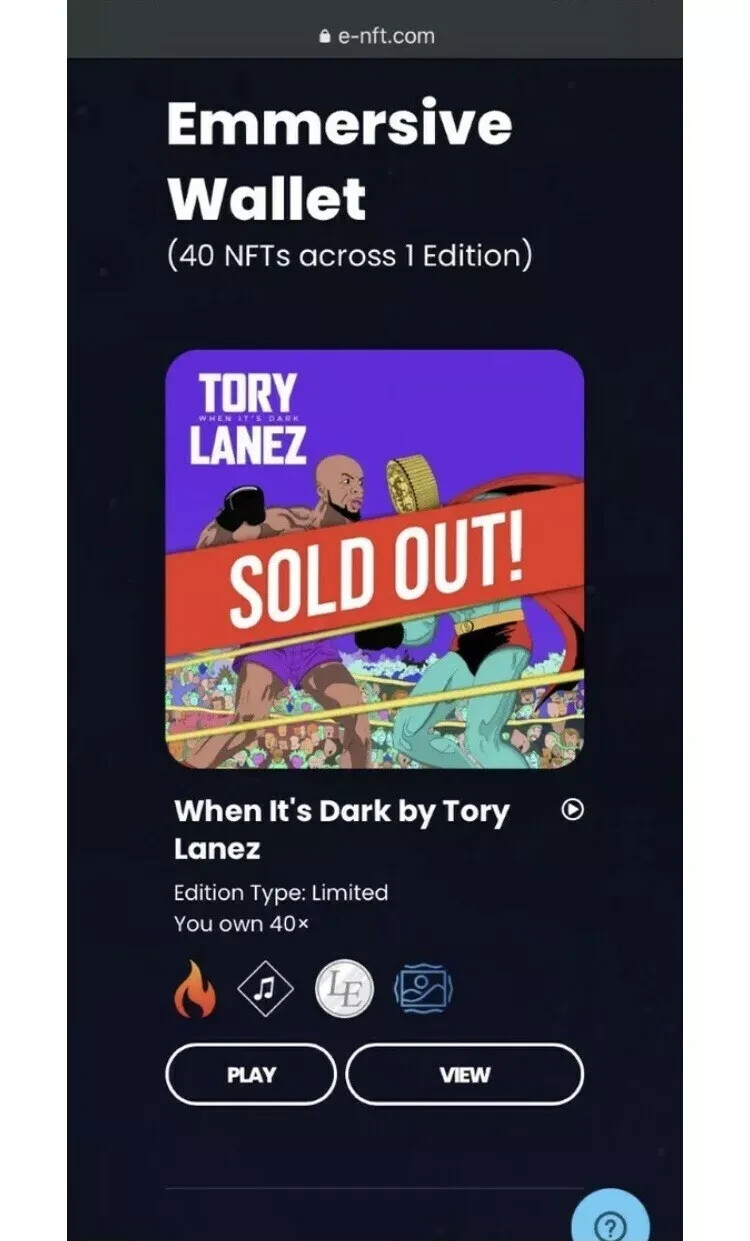Screen dimensions: 750x1241
Task: Open the Sold Out album artwork
Action: coord(375,560)
